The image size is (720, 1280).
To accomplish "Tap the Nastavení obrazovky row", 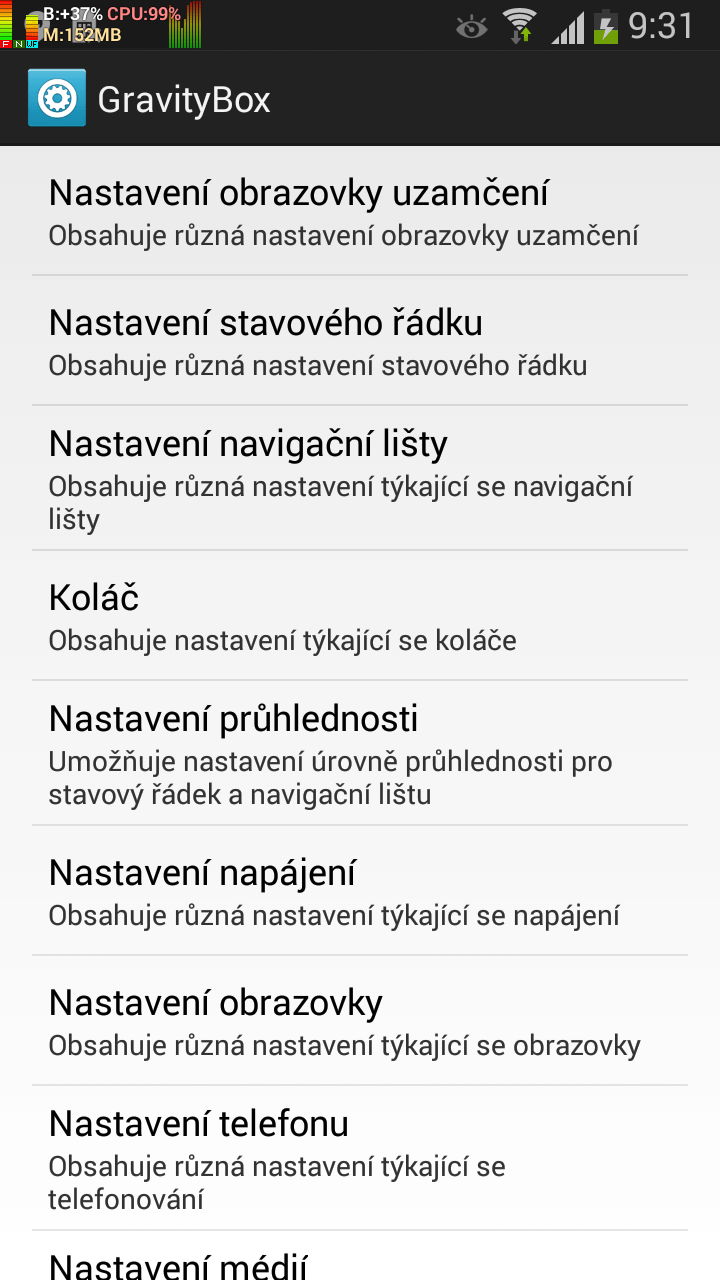I will (360, 1020).
